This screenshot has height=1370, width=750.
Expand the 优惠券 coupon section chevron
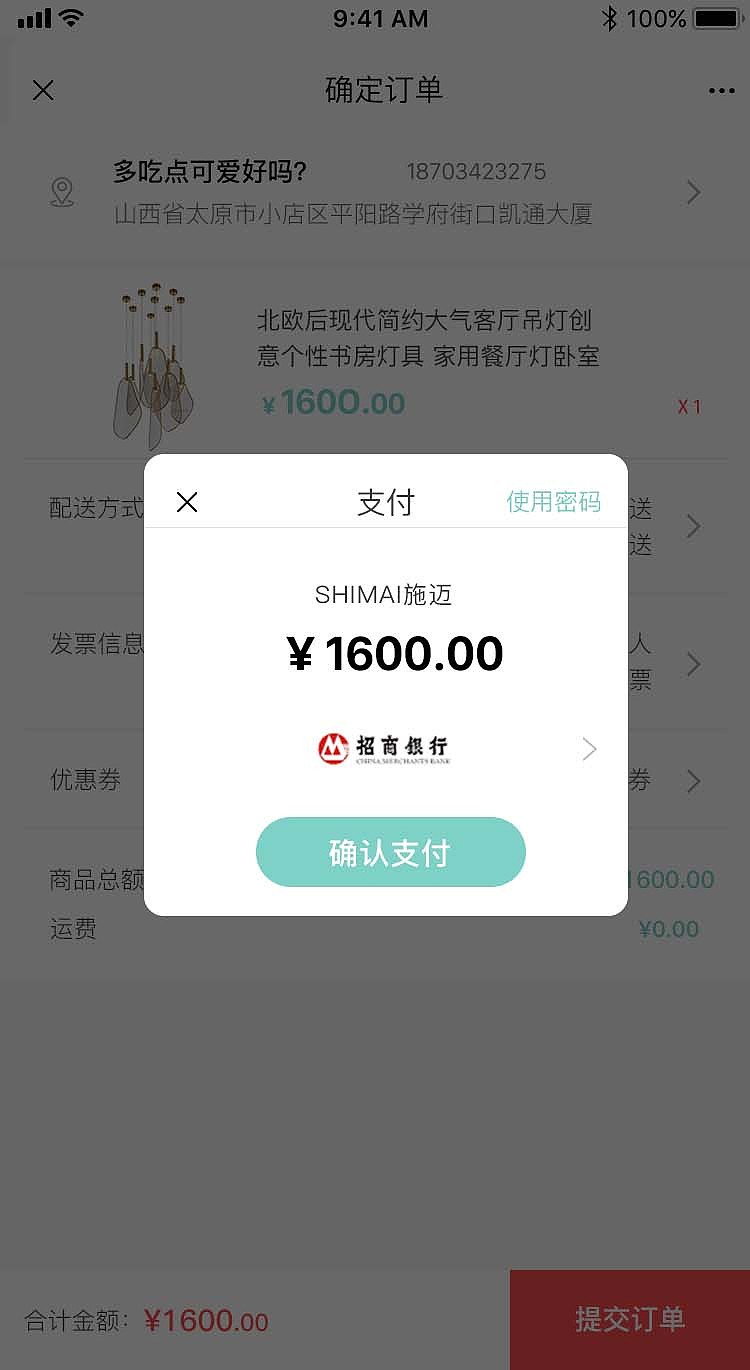pyautogui.click(x=693, y=781)
